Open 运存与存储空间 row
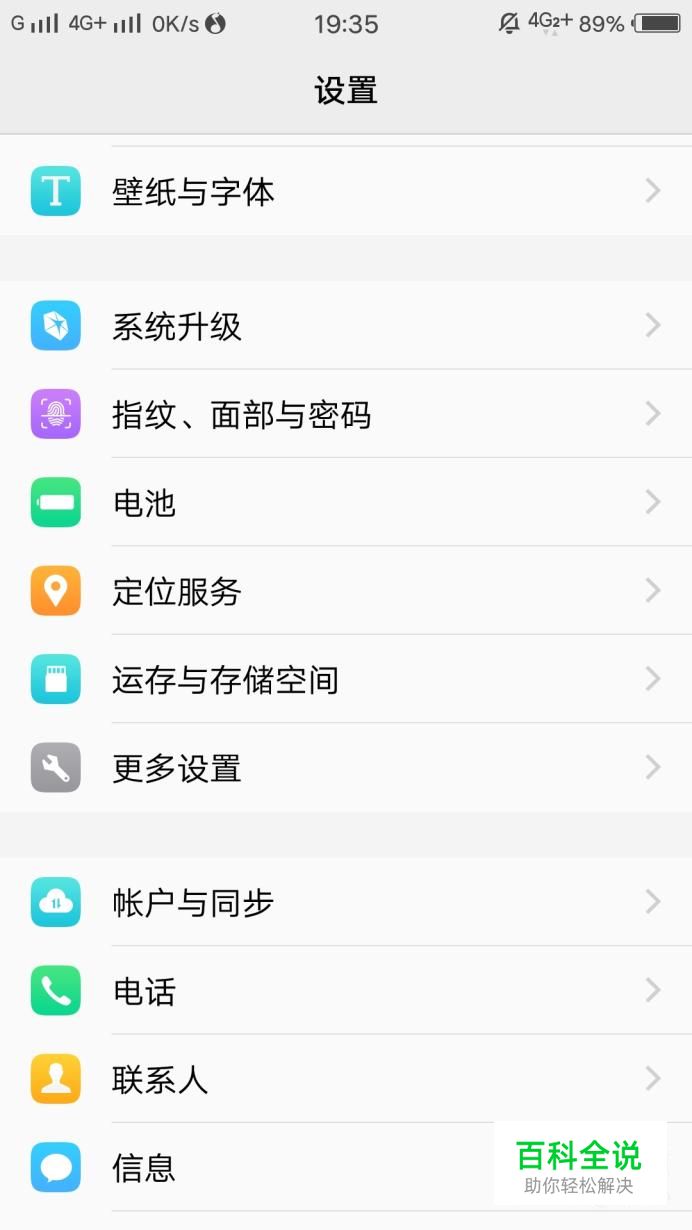Viewport: 692px width, 1230px height. pos(345,679)
